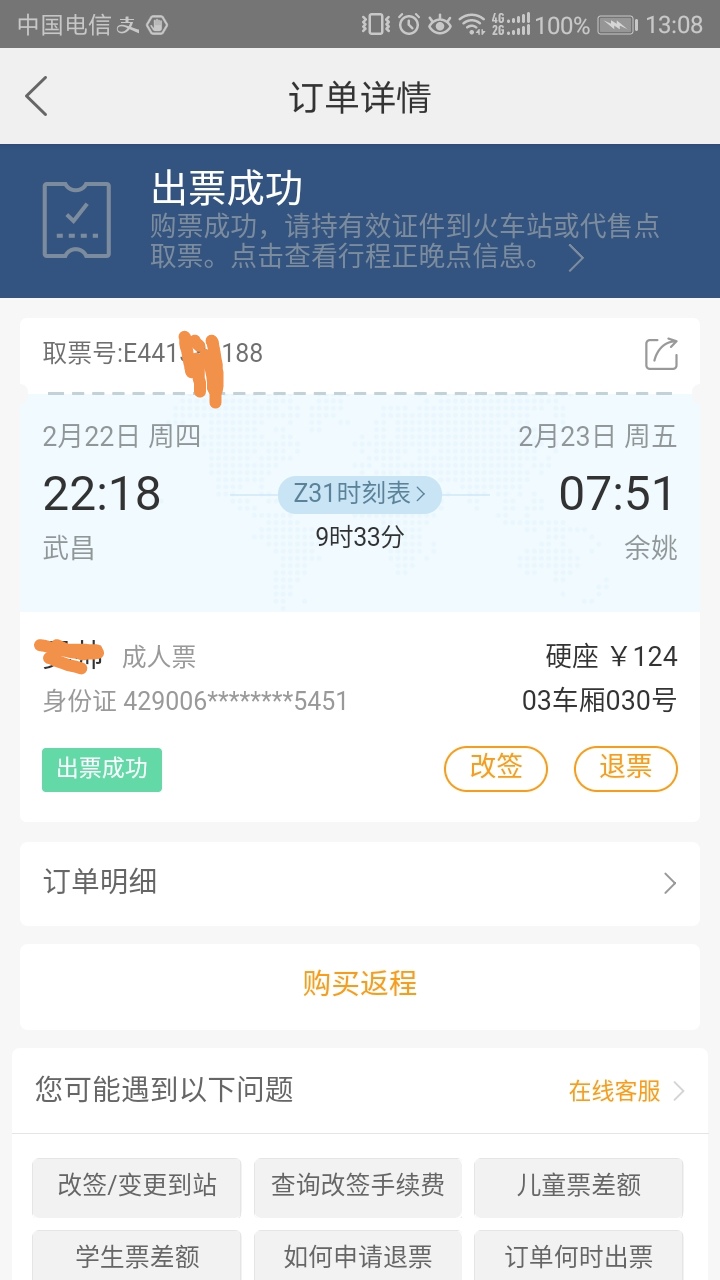Tap 退票 to refund the ticket
This screenshot has height=1280, width=720.
tap(625, 768)
